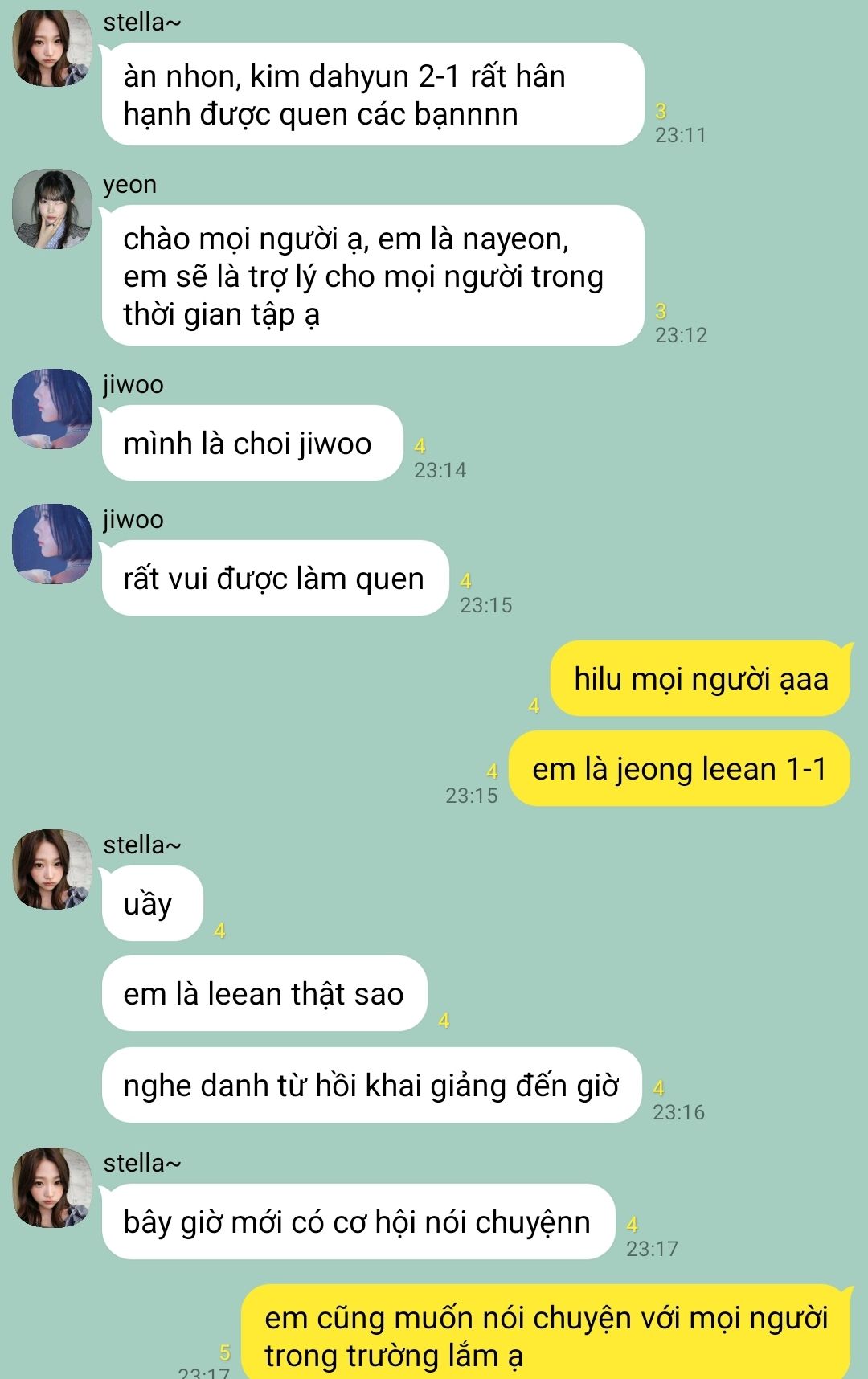View stella's avatar next to "uầy" message

52,870
